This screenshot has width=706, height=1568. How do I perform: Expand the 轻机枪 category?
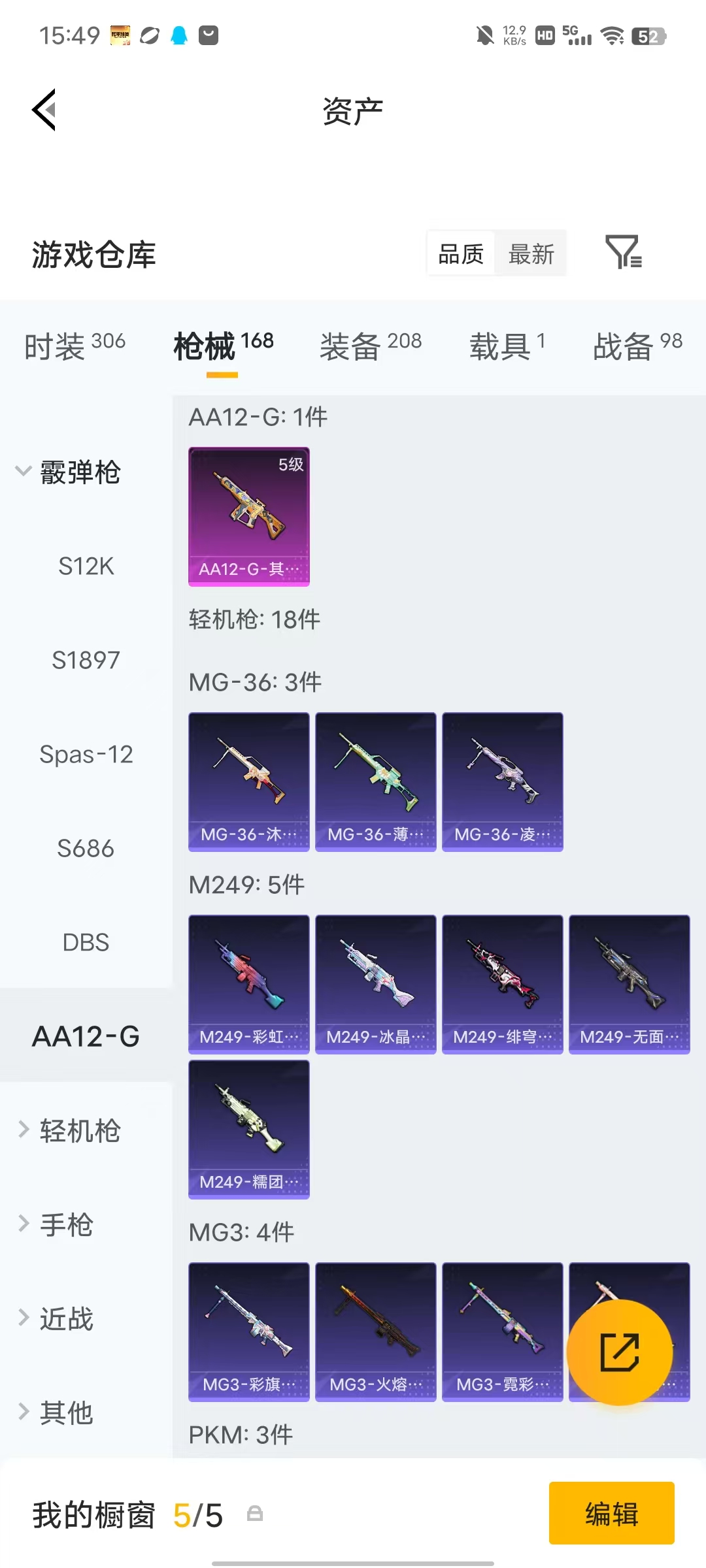pos(68,1130)
